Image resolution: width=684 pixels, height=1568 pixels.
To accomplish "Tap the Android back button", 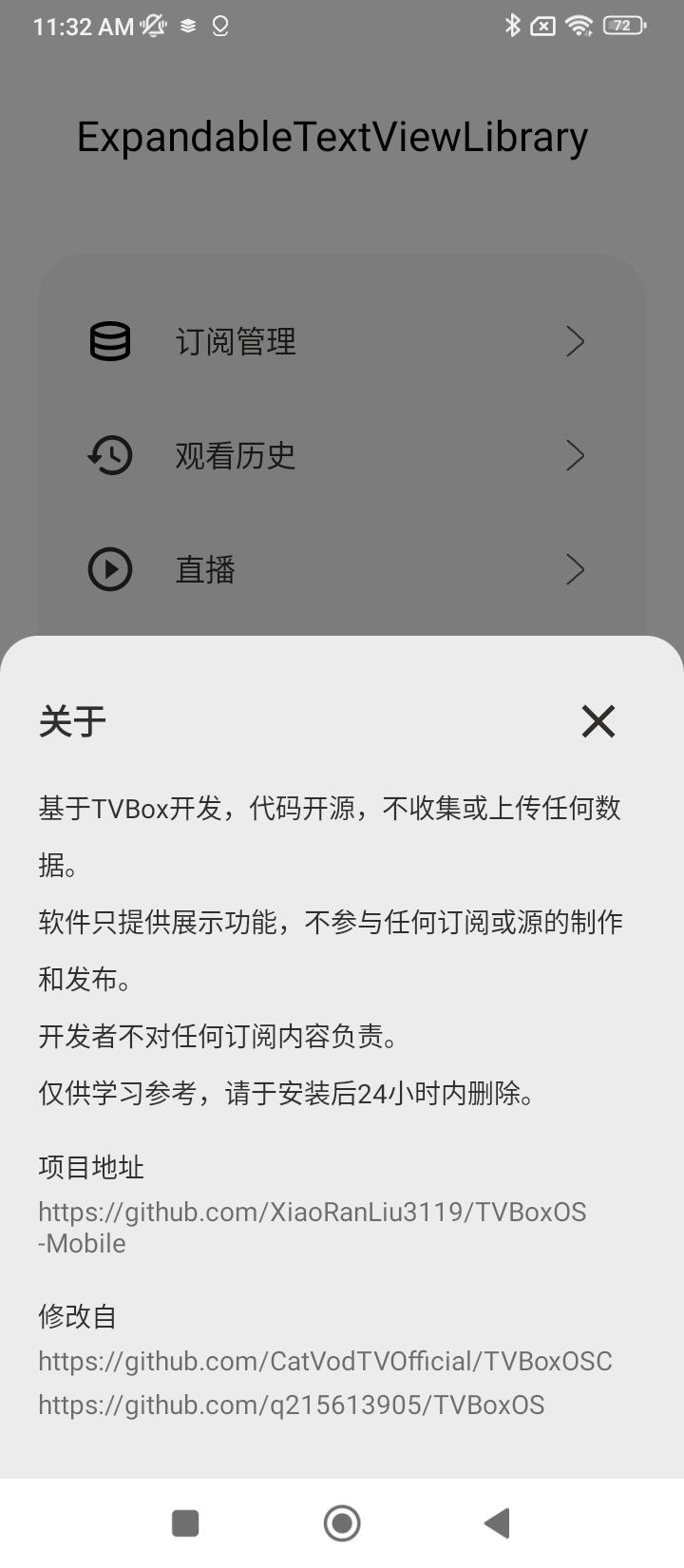I will 496,1522.
